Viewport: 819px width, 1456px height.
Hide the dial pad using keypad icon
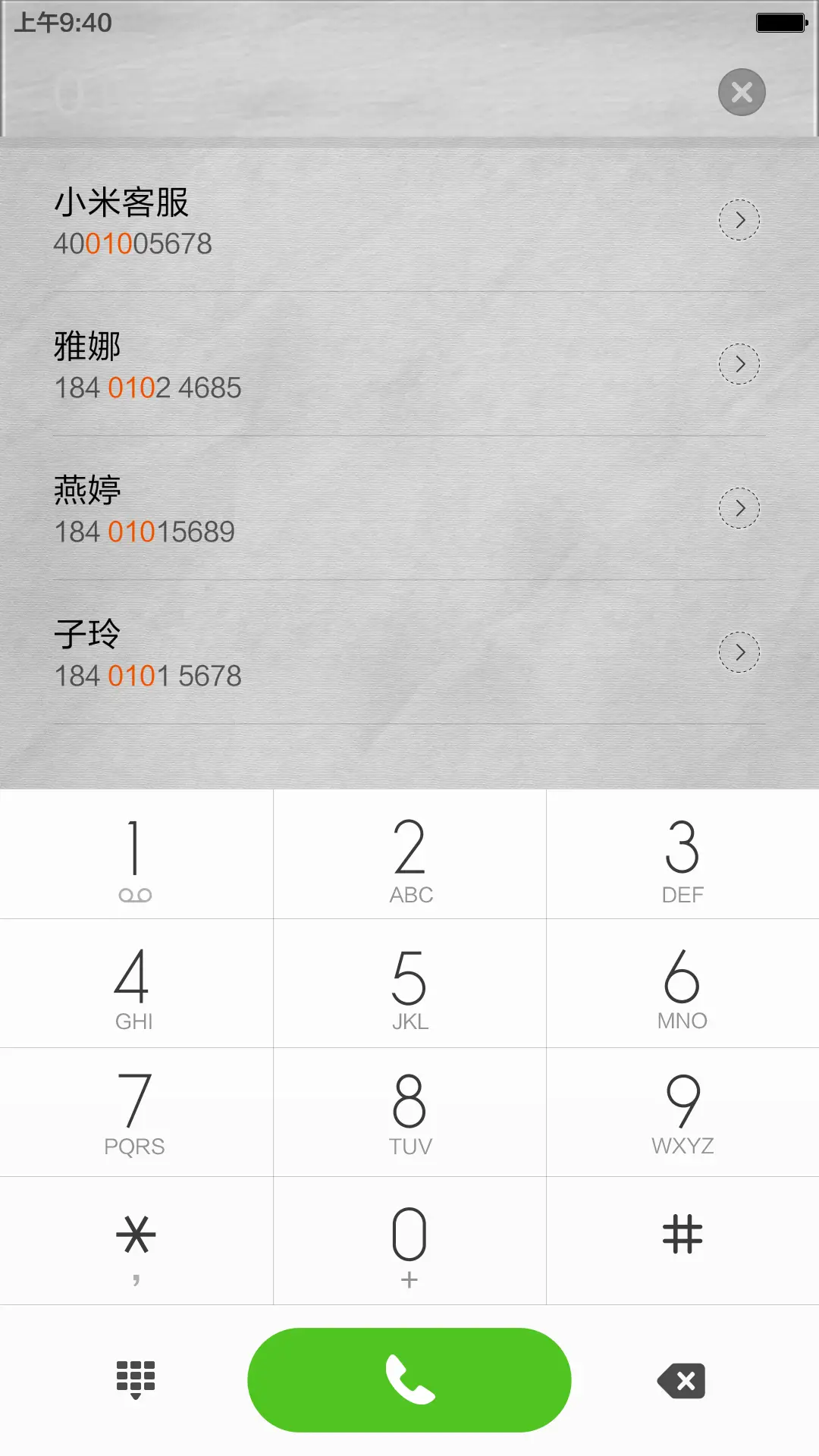tap(136, 1380)
